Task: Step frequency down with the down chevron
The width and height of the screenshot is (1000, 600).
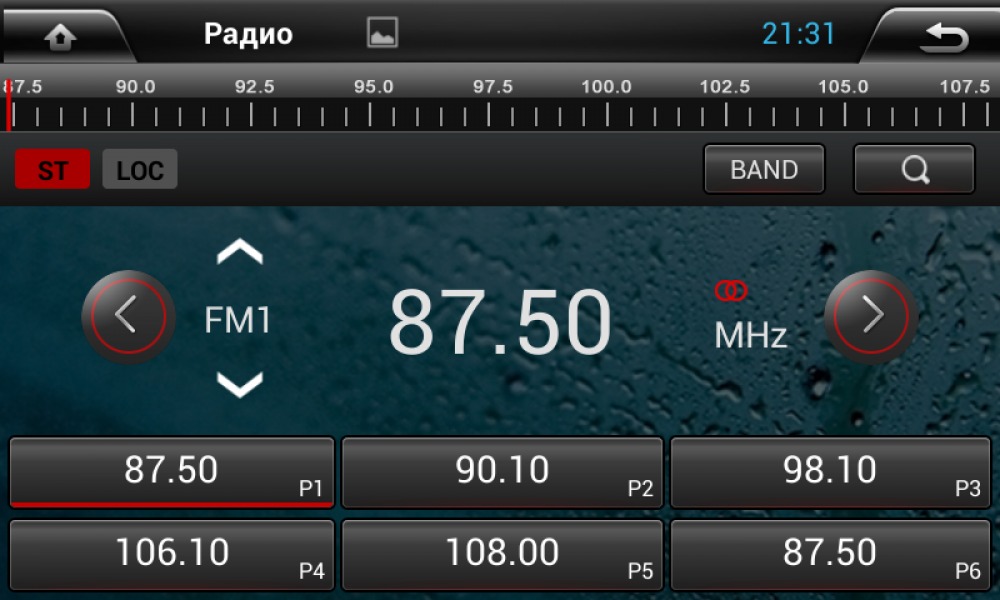Action: [x=239, y=384]
